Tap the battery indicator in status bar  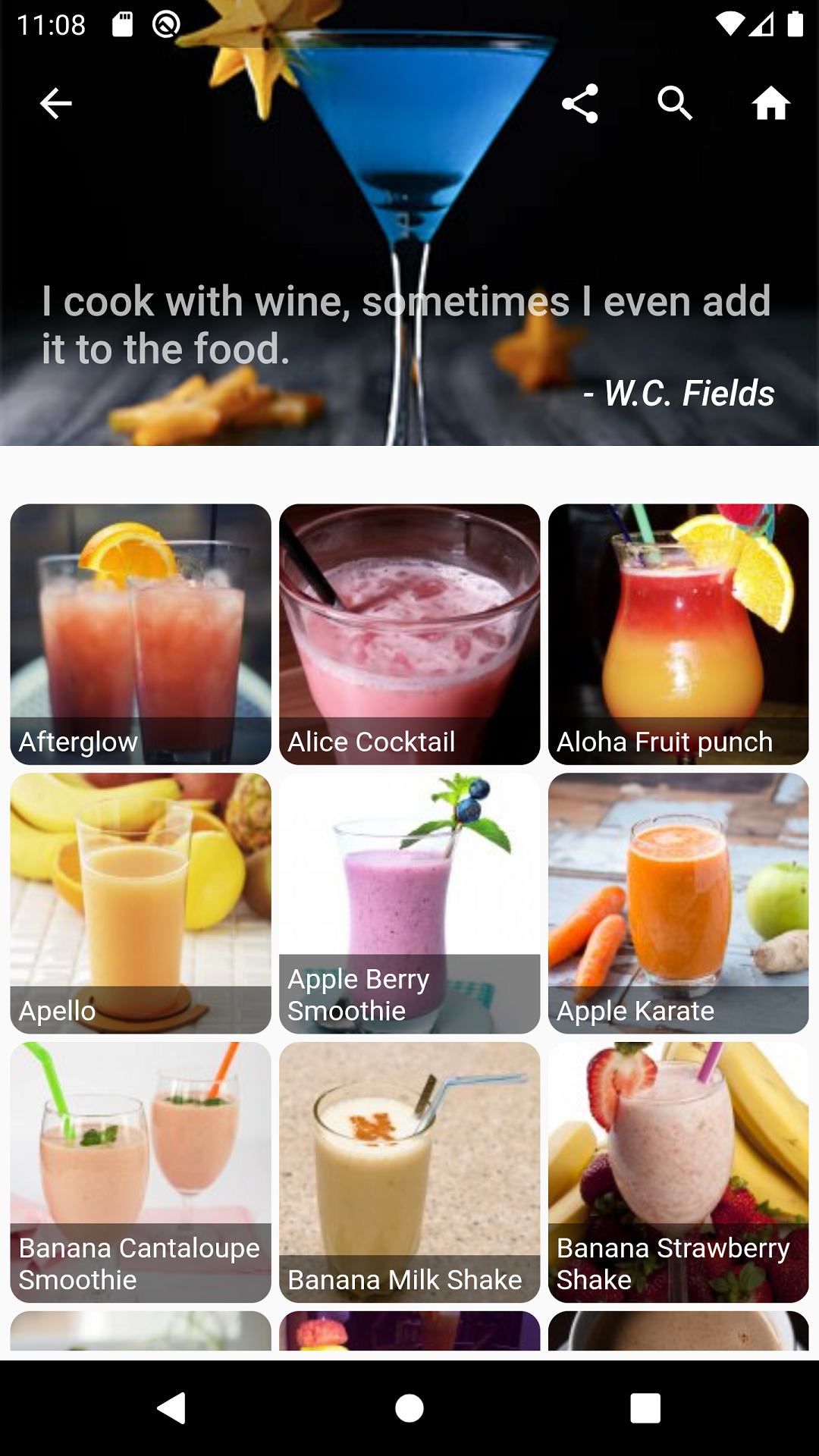point(795,25)
